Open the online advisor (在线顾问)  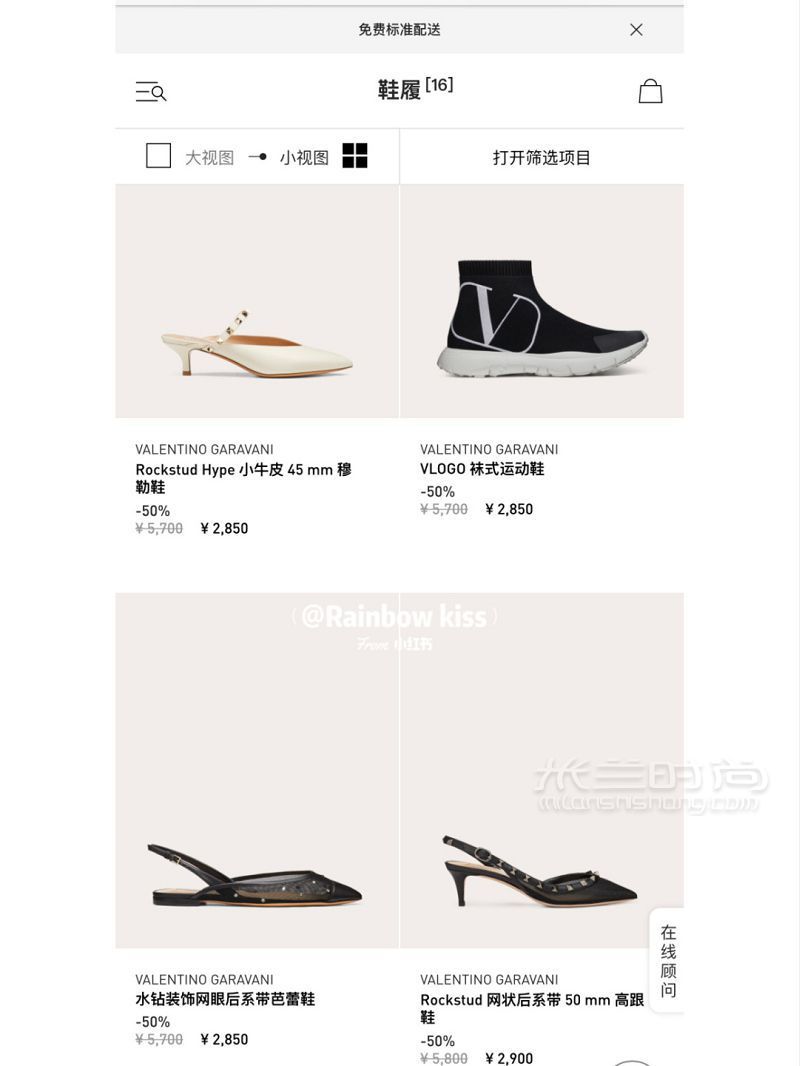(668, 960)
